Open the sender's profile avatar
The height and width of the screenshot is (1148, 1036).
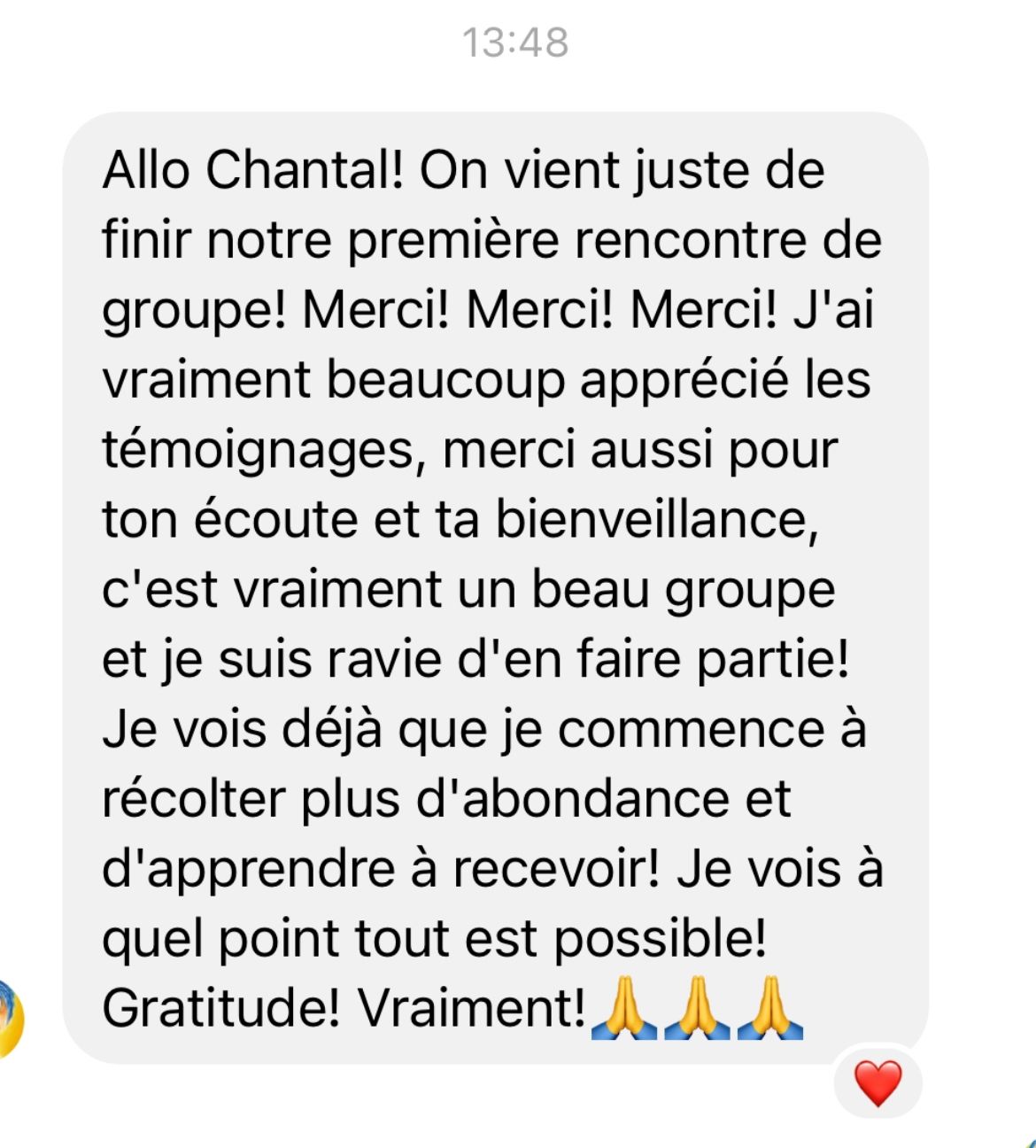[9, 1019]
